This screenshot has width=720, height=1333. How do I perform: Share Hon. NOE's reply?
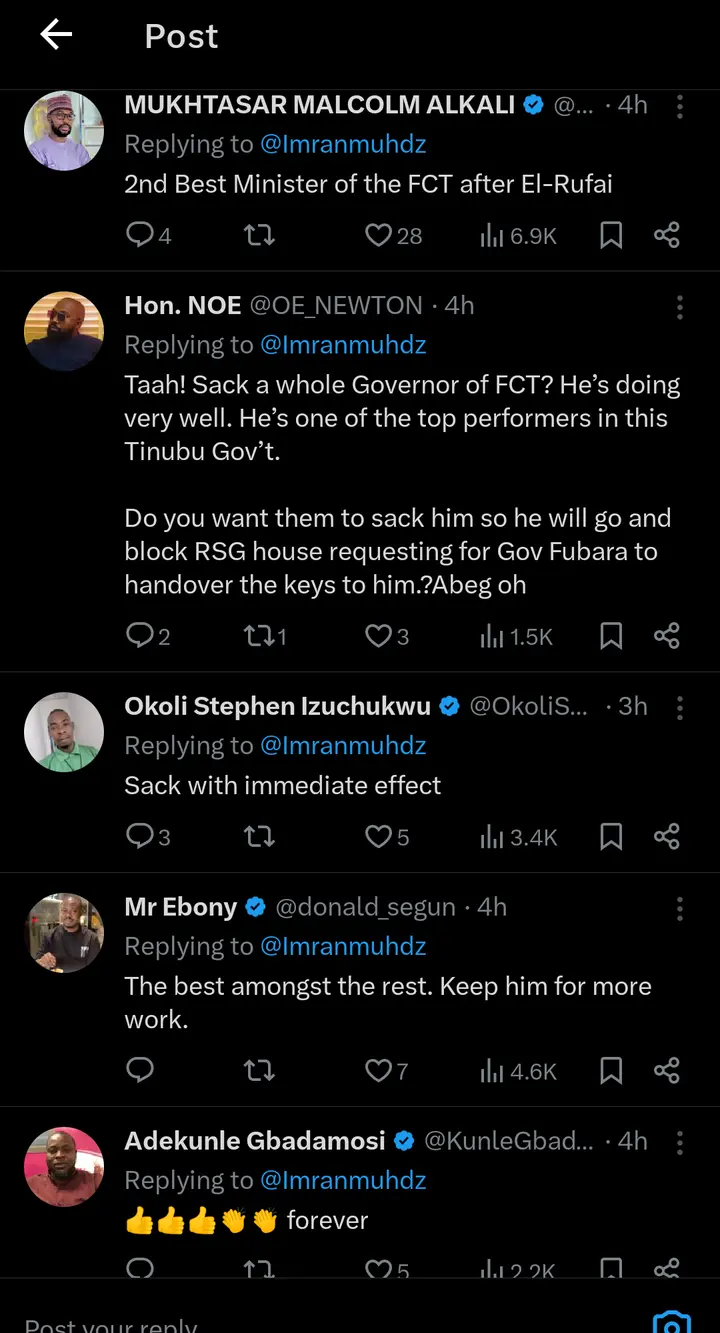coord(667,635)
